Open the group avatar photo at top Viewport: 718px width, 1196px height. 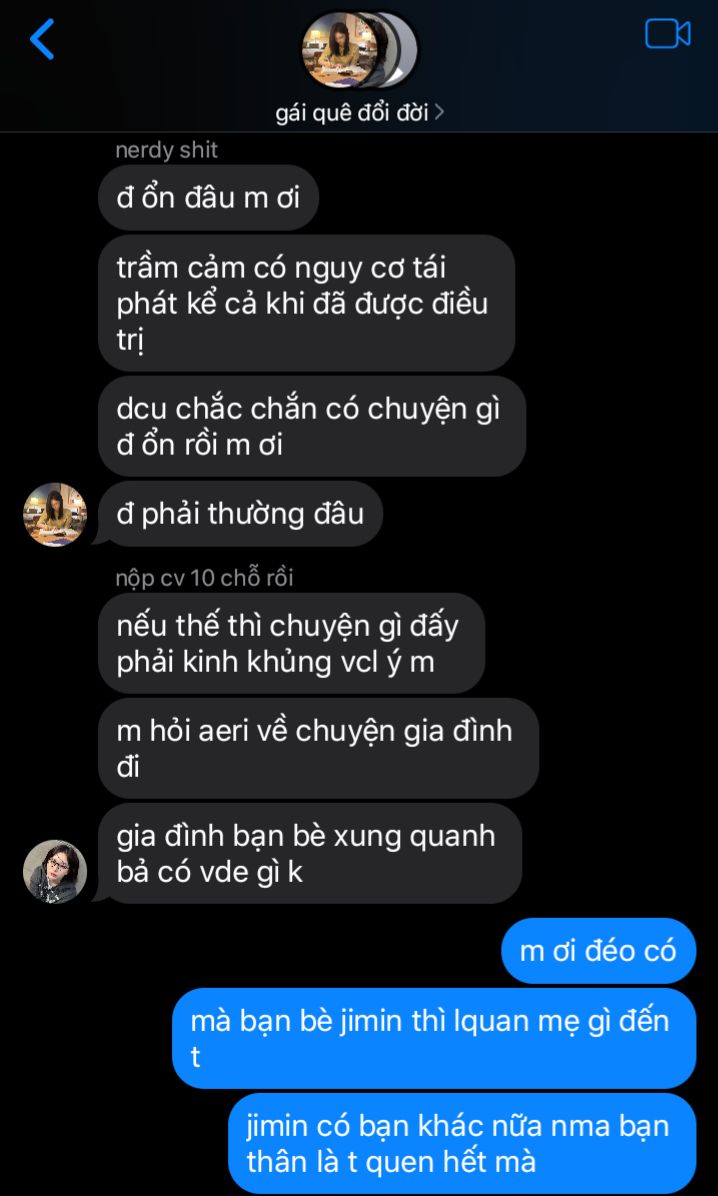pyautogui.click(x=359, y=50)
